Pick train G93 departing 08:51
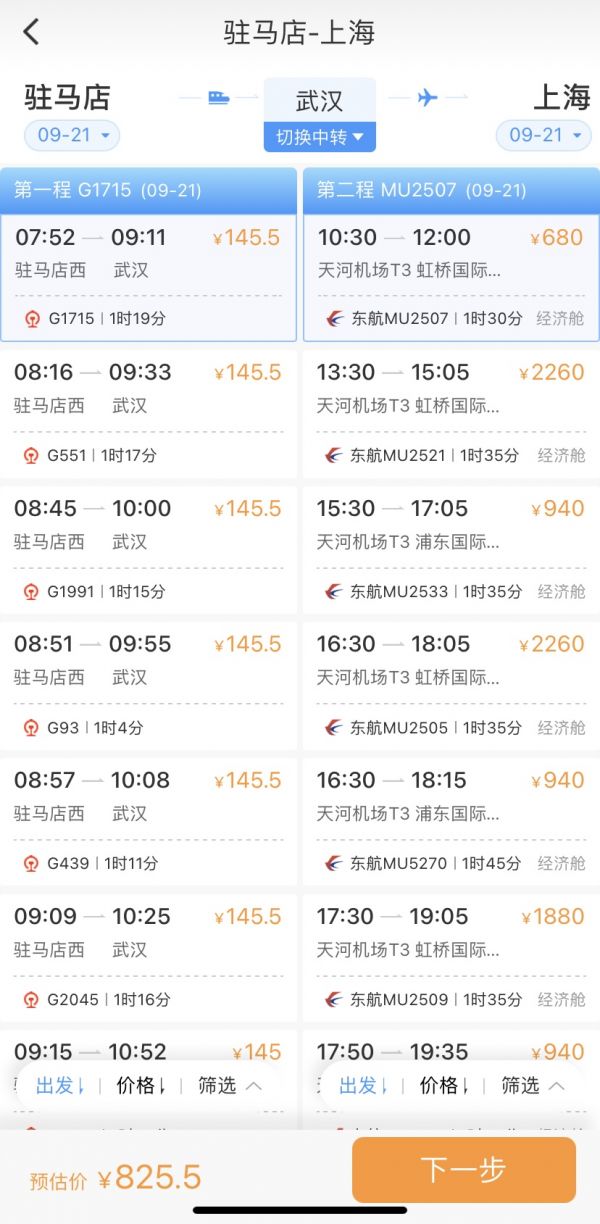The width and height of the screenshot is (600, 1224). pyautogui.click(x=149, y=685)
